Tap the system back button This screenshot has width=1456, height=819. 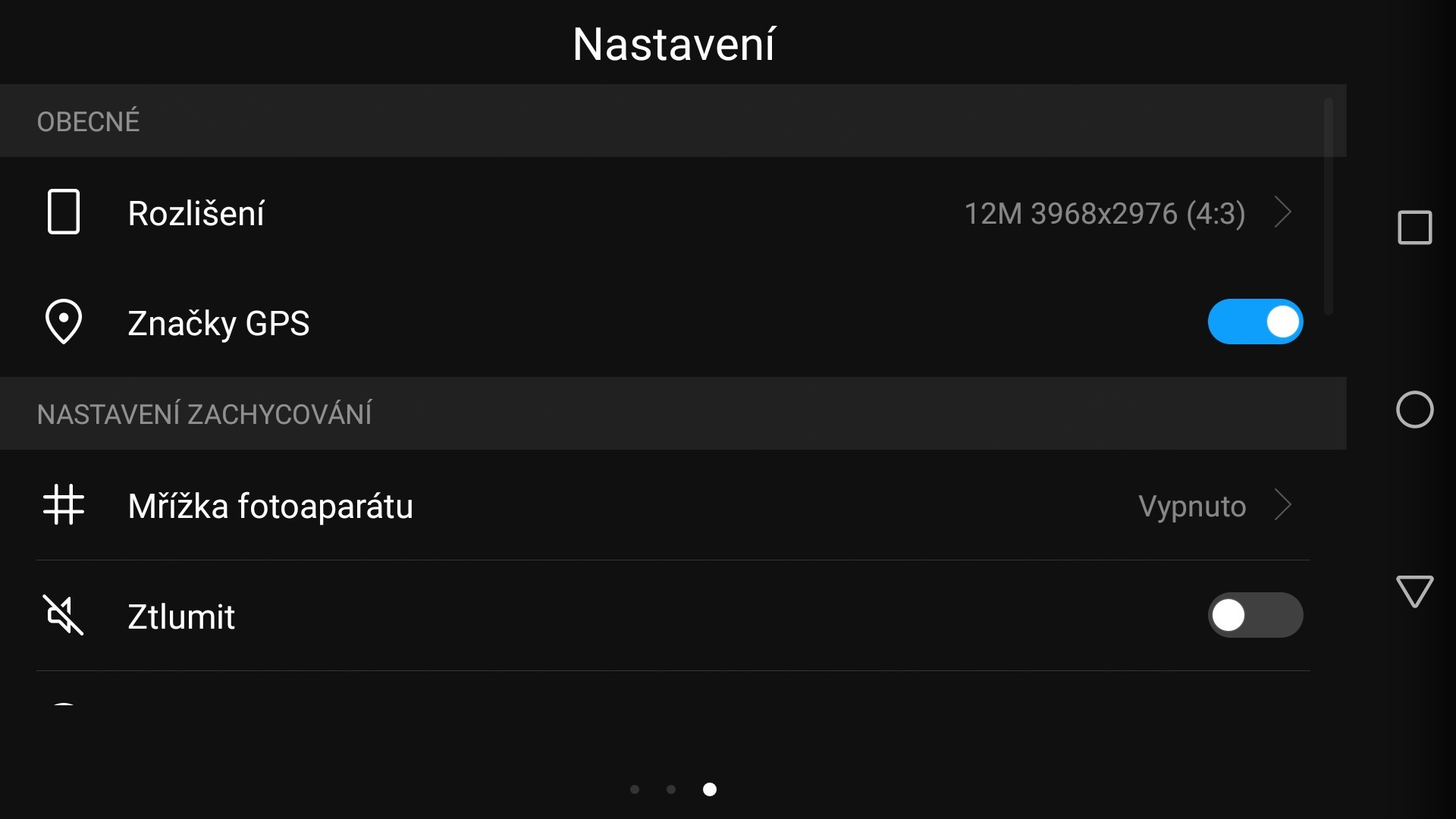point(1414,591)
